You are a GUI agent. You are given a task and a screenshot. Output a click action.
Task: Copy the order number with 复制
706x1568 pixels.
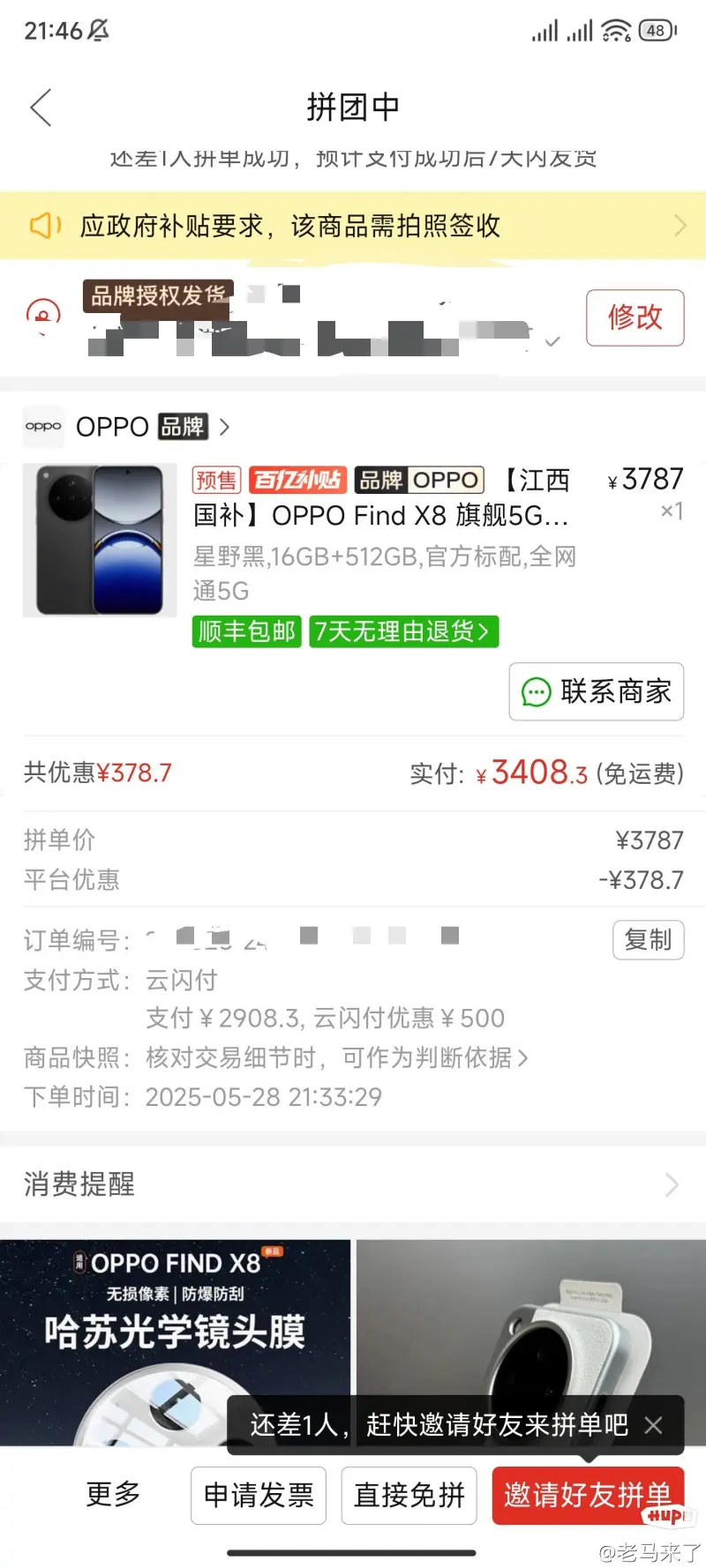(648, 939)
